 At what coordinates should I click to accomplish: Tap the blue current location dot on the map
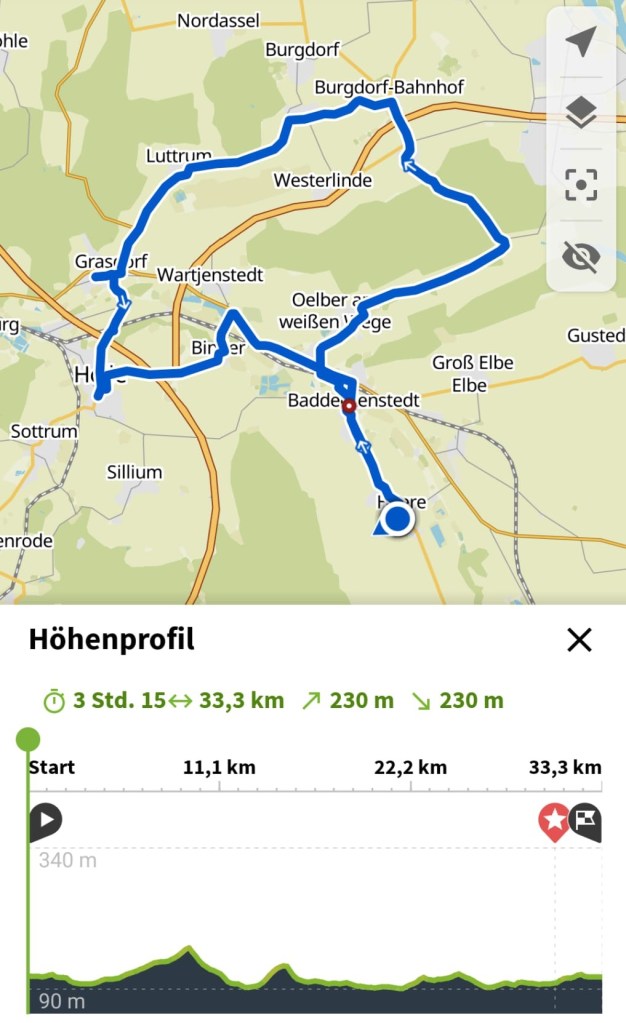tap(398, 519)
